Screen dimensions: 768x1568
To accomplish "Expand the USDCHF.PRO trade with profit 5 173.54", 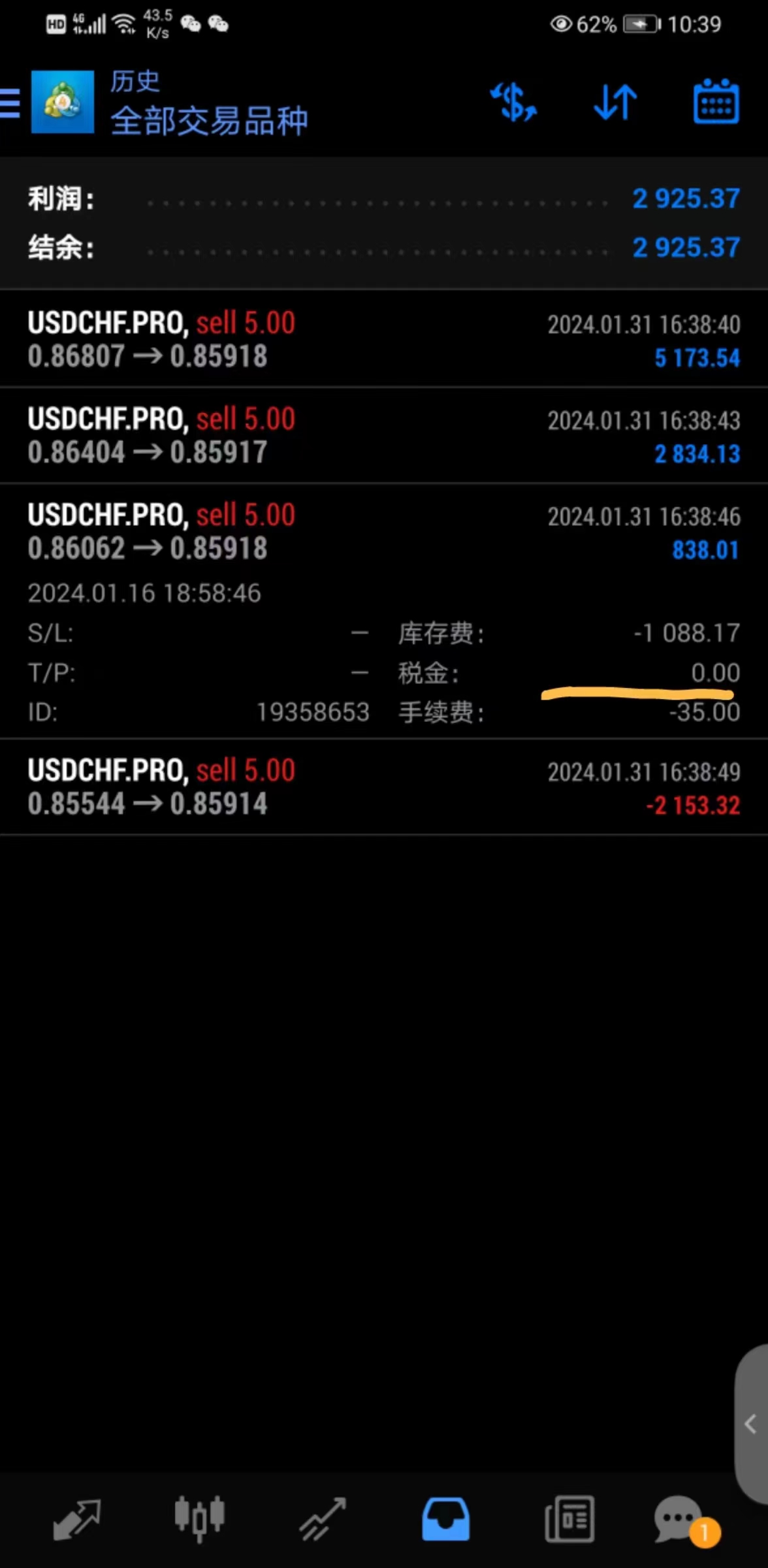I will click(x=383, y=339).
